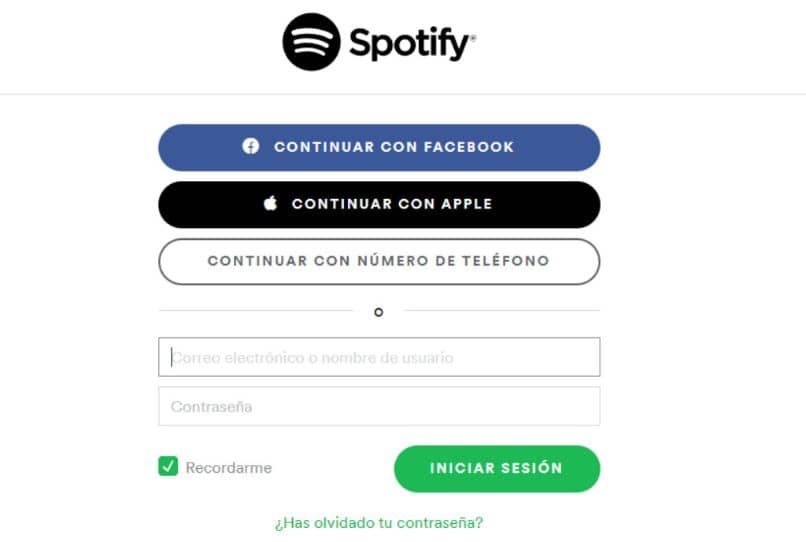Select Continuar con número de teléfono
806x542 pixels.
[x=379, y=261]
